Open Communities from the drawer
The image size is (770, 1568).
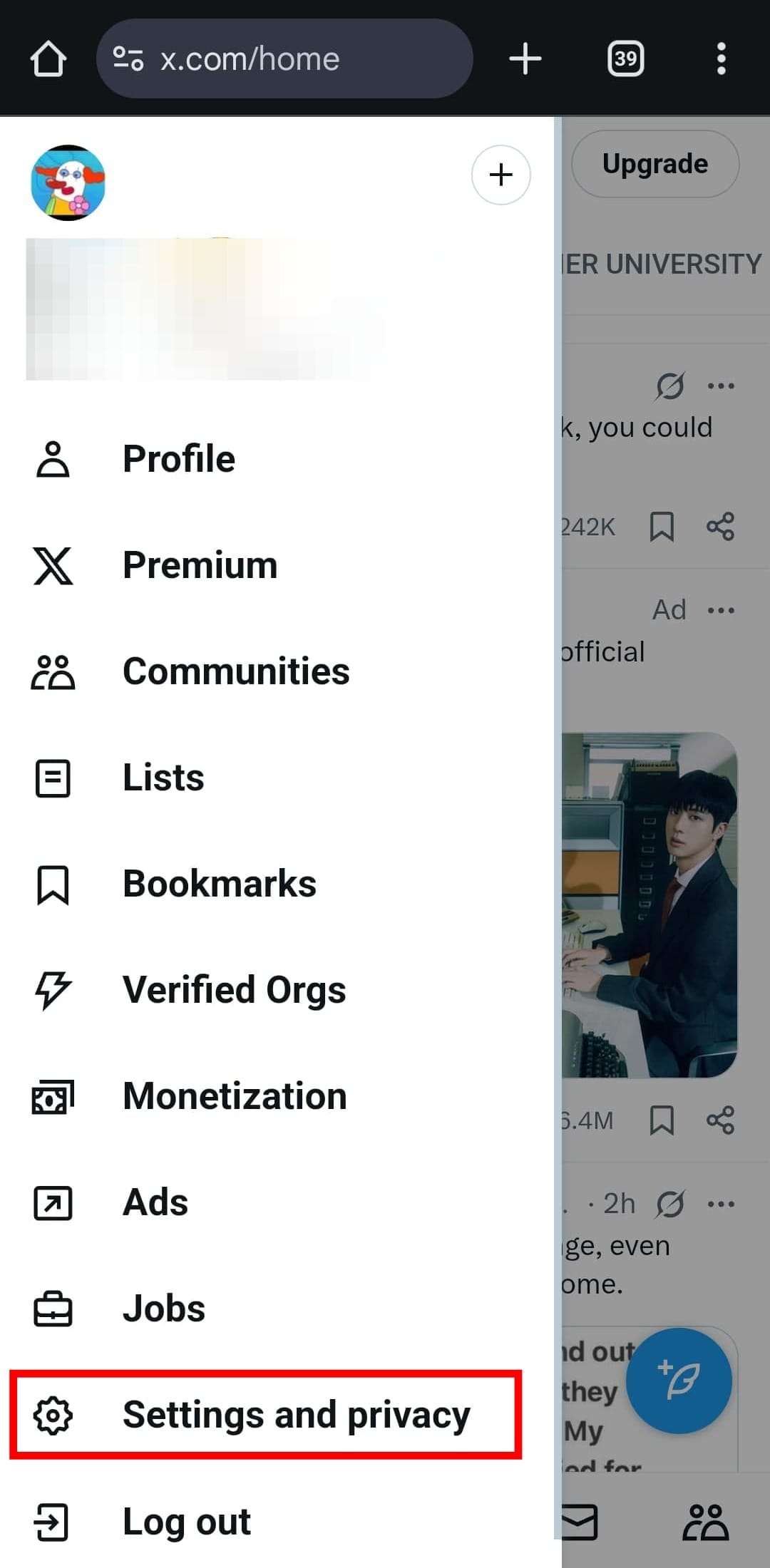tap(235, 671)
